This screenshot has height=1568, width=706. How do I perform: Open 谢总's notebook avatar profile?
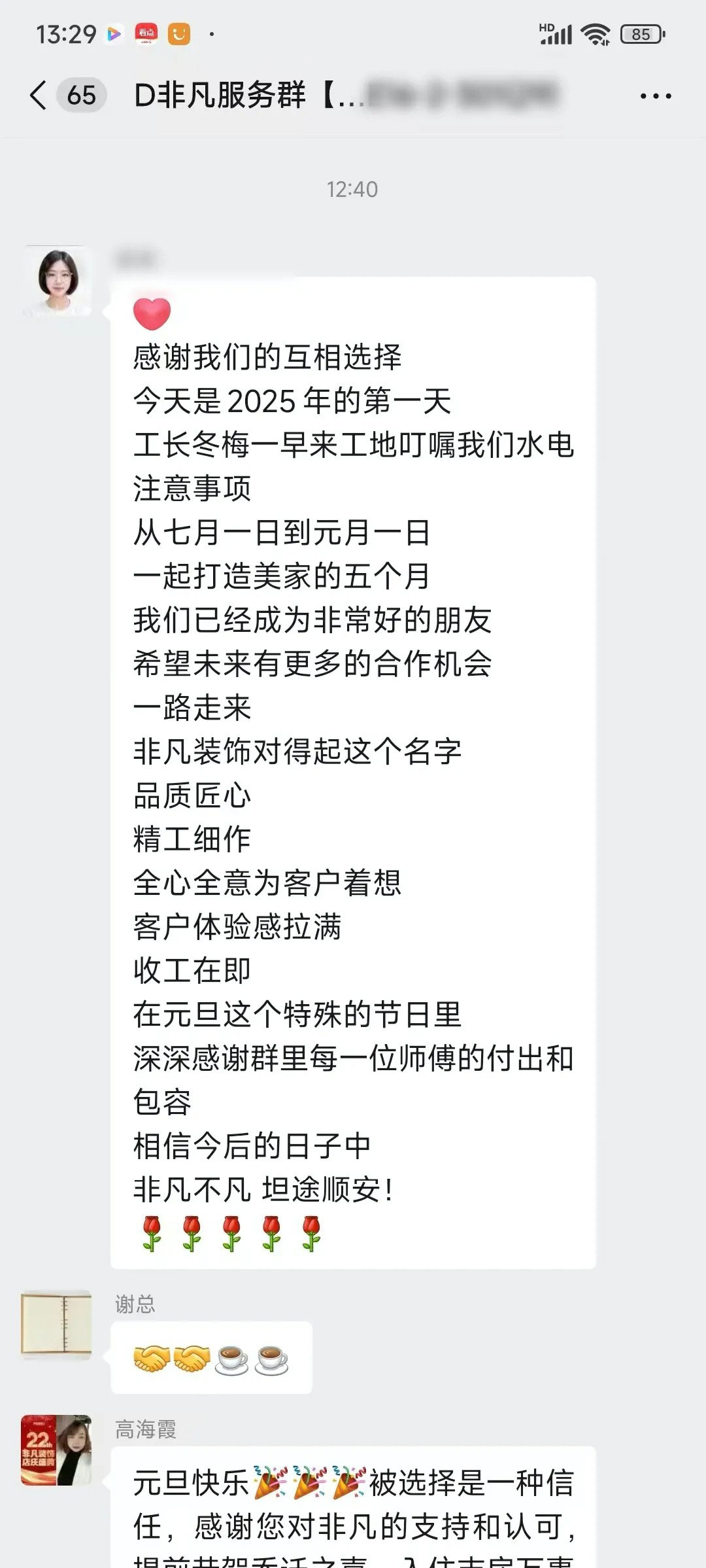point(56,1324)
